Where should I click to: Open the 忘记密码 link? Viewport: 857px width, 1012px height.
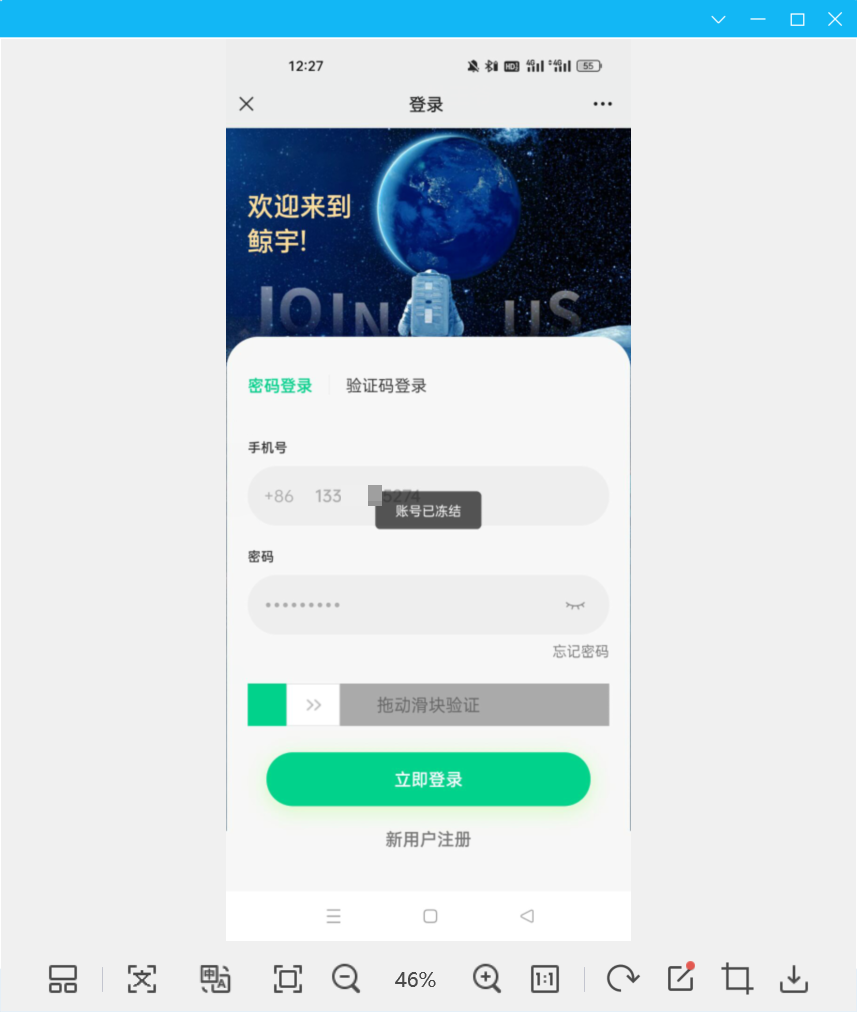(580, 652)
